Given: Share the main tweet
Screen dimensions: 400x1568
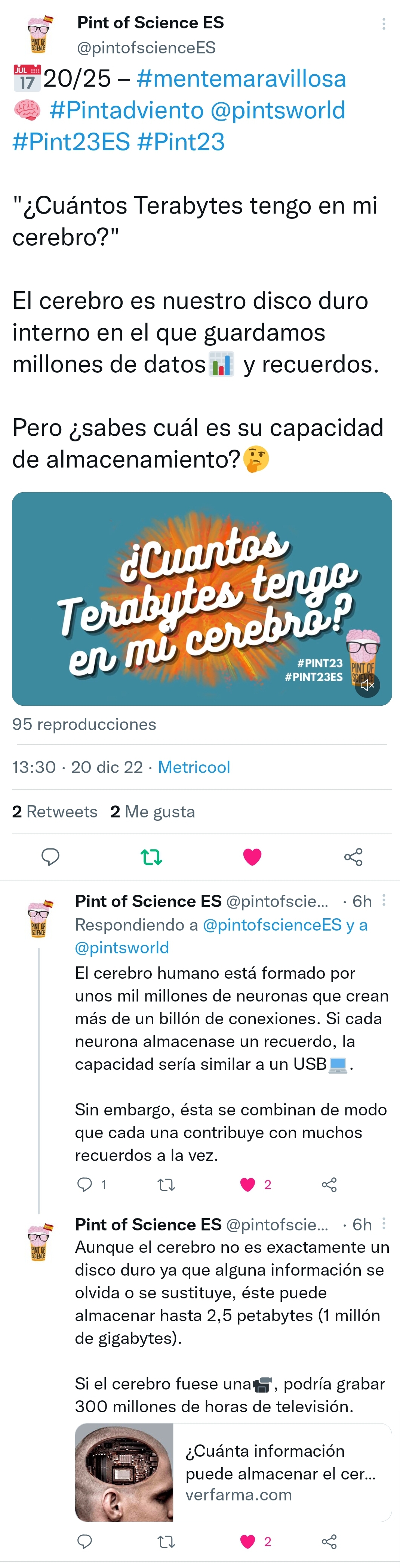Looking at the screenshot, I should (353, 857).
